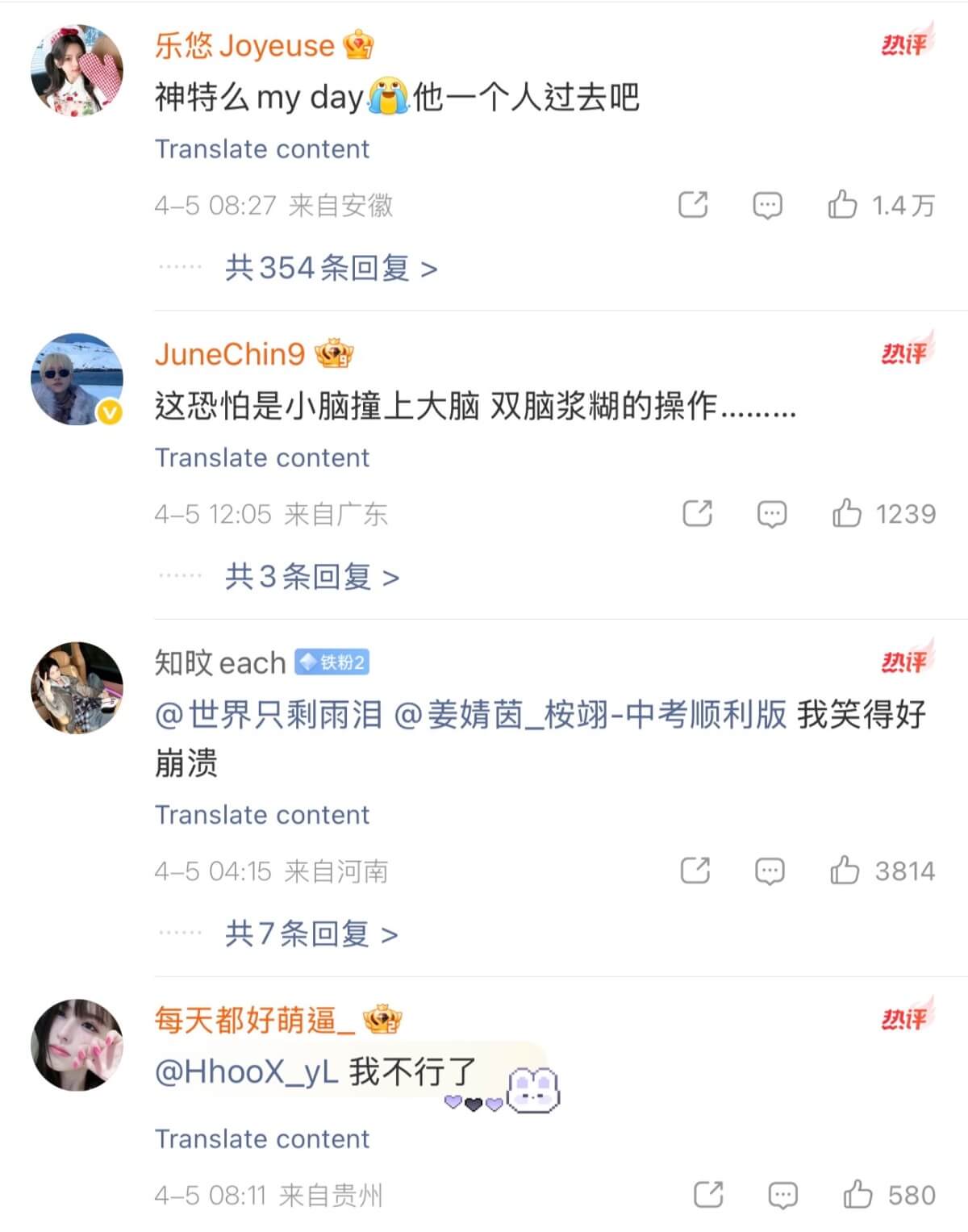Share the comment by 知旼 each
The width and height of the screenshot is (968, 1232).
(x=695, y=871)
